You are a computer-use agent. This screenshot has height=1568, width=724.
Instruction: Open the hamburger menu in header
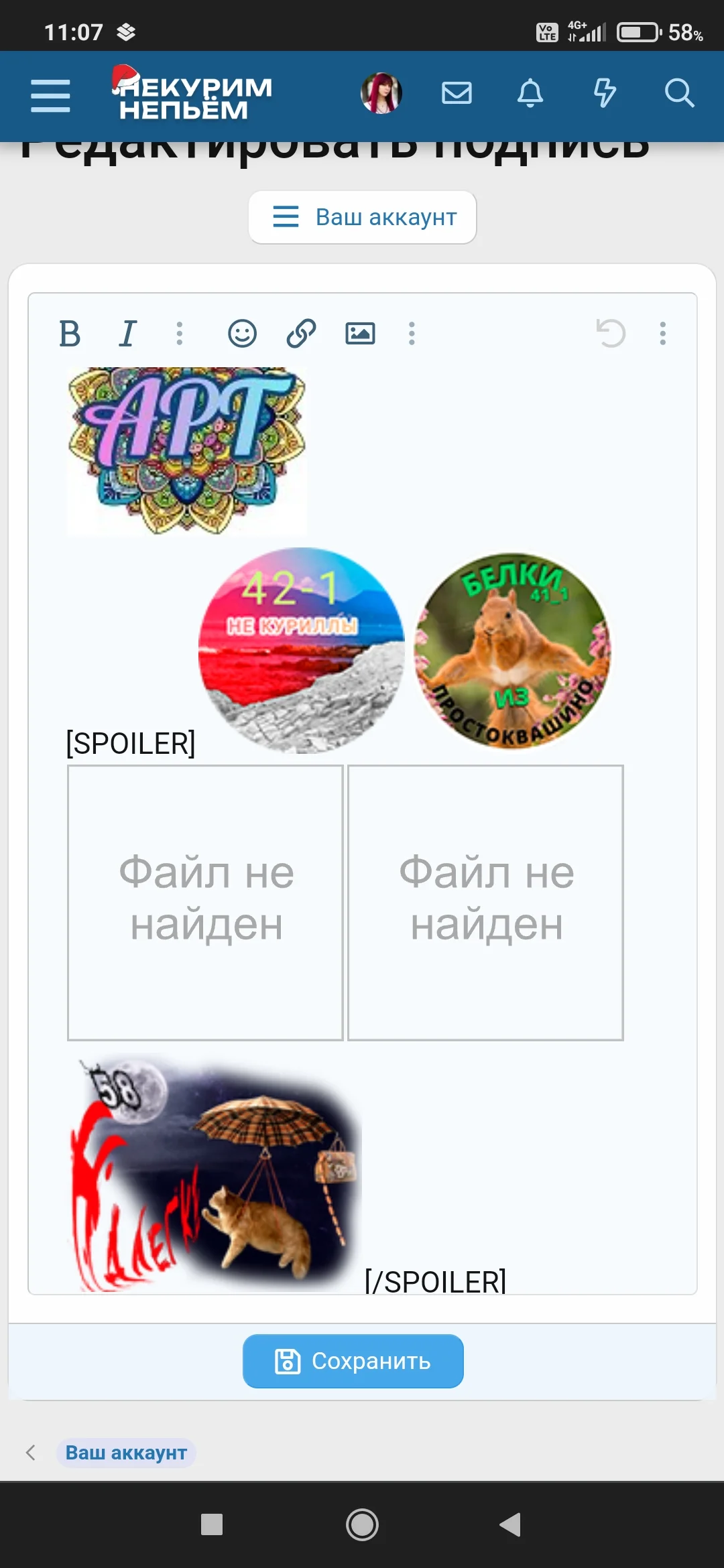50,96
